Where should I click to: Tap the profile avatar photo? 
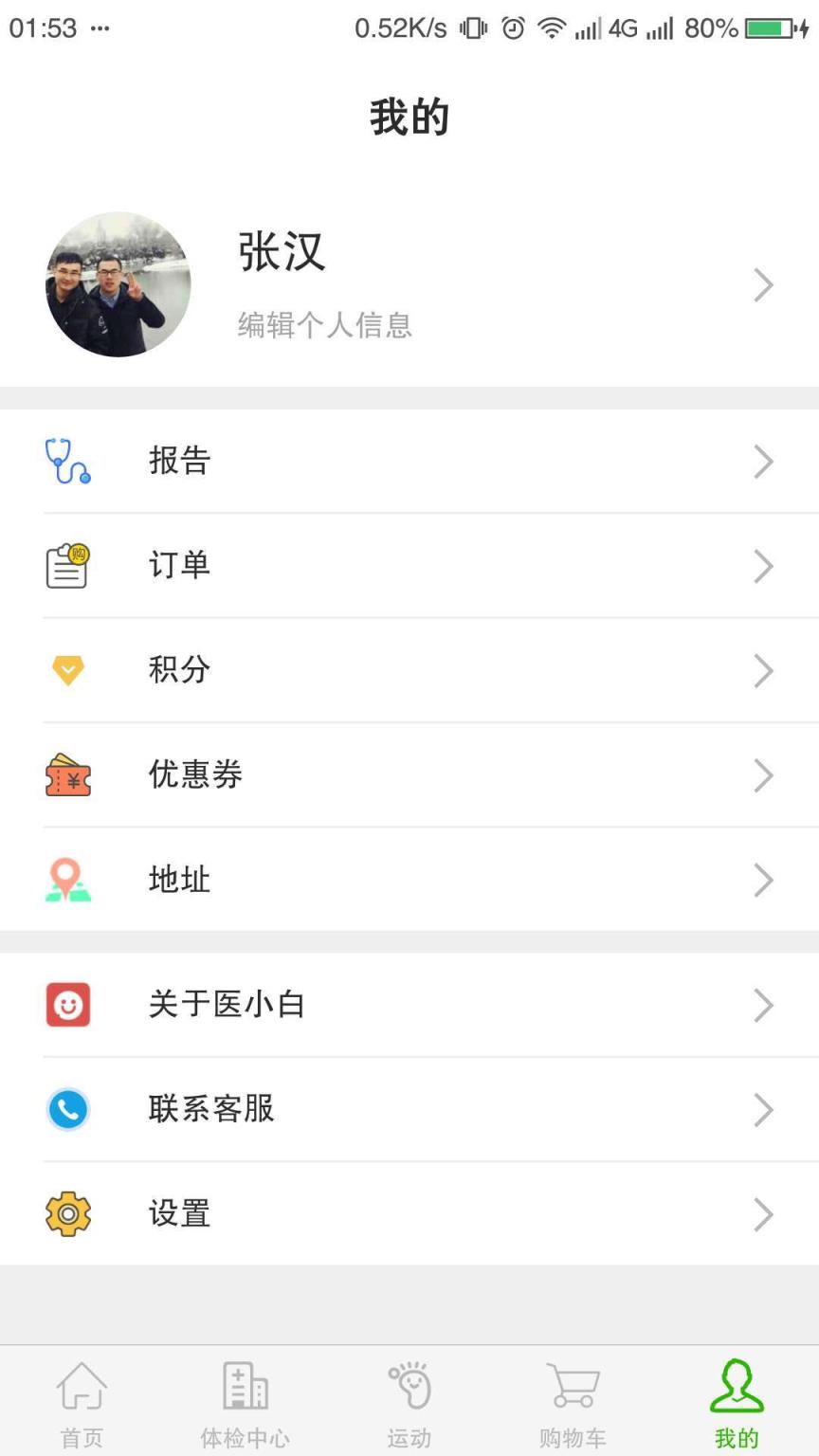click(x=118, y=284)
